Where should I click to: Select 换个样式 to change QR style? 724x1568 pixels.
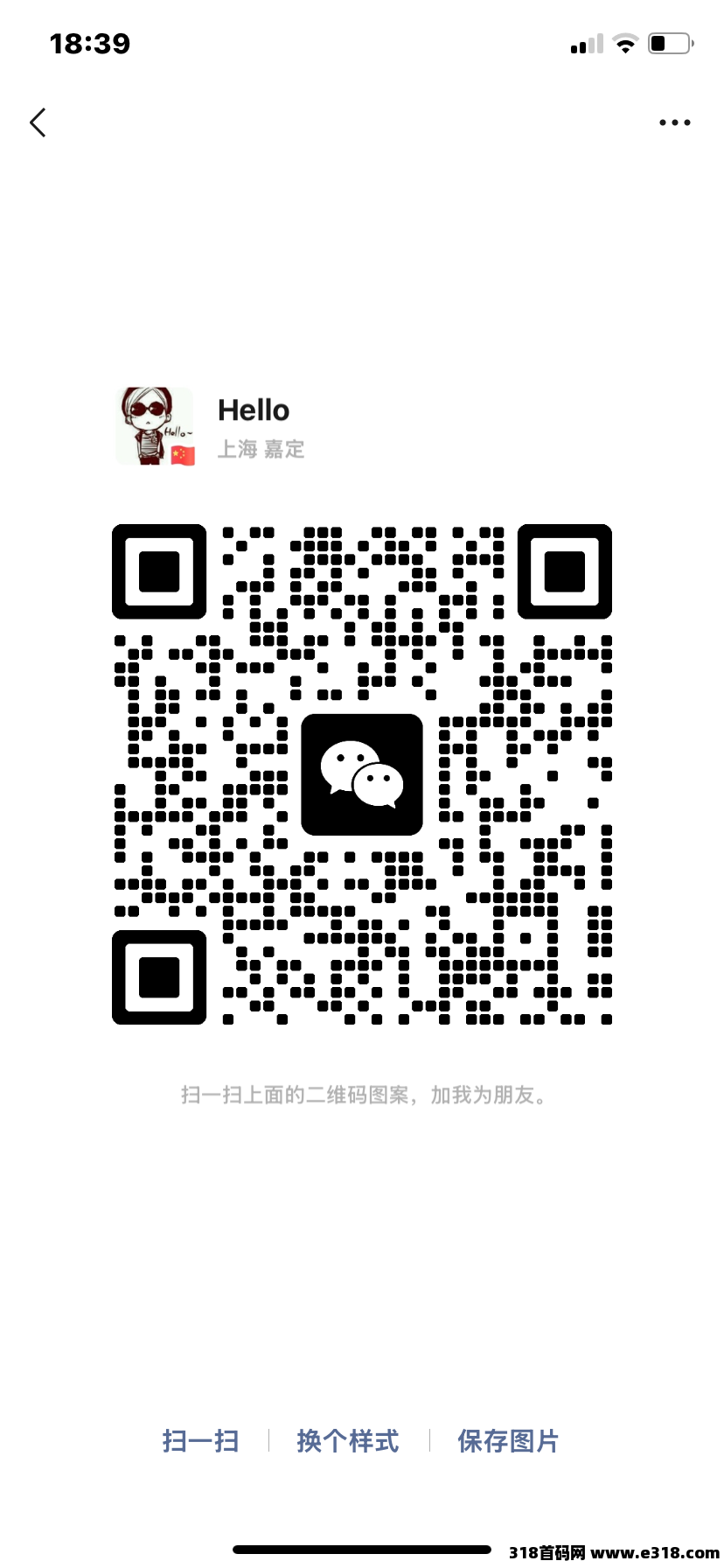pos(348,1441)
